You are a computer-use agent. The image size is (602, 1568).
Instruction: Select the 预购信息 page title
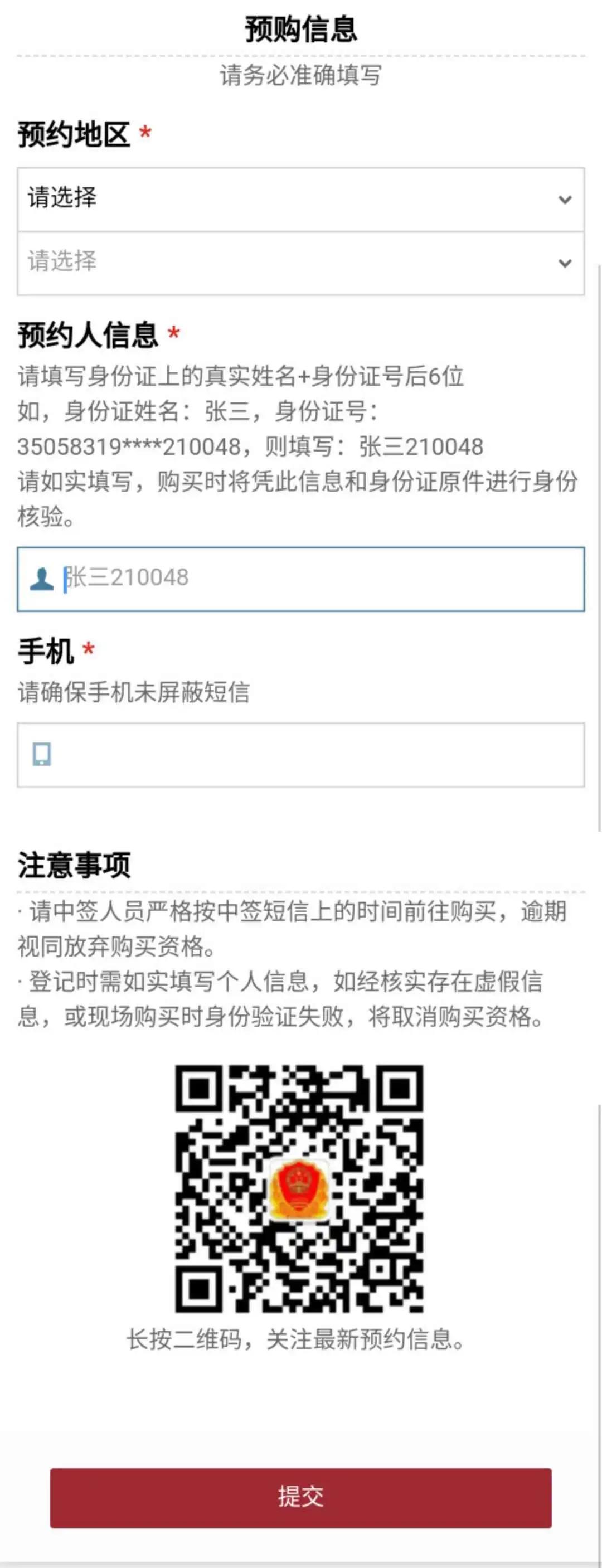coord(300,27)
